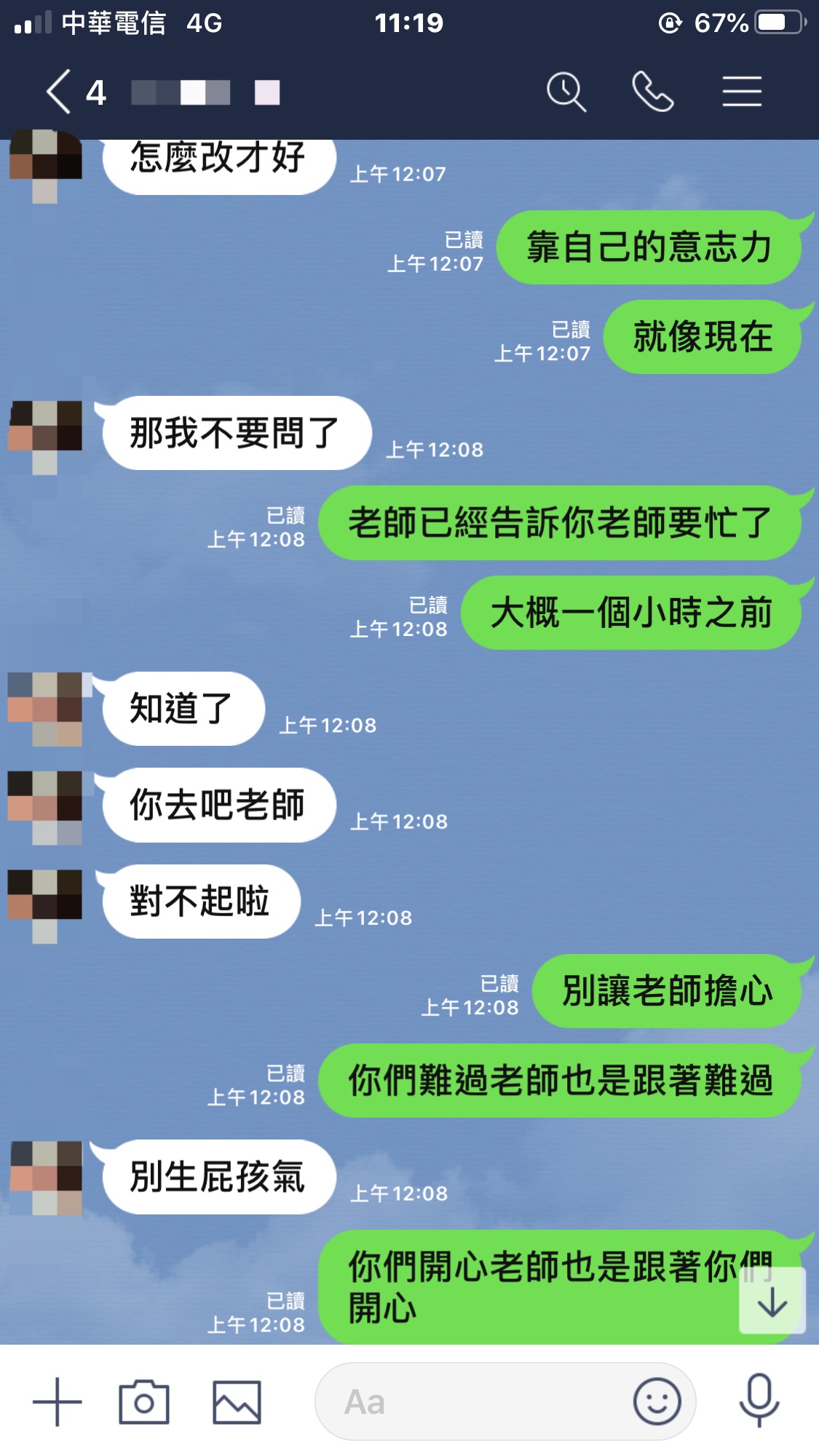This screenshot has height=1456, width=819.
Task: Tap the avatar beside 別生屁孩氣
Action: tap(45, 1177)
